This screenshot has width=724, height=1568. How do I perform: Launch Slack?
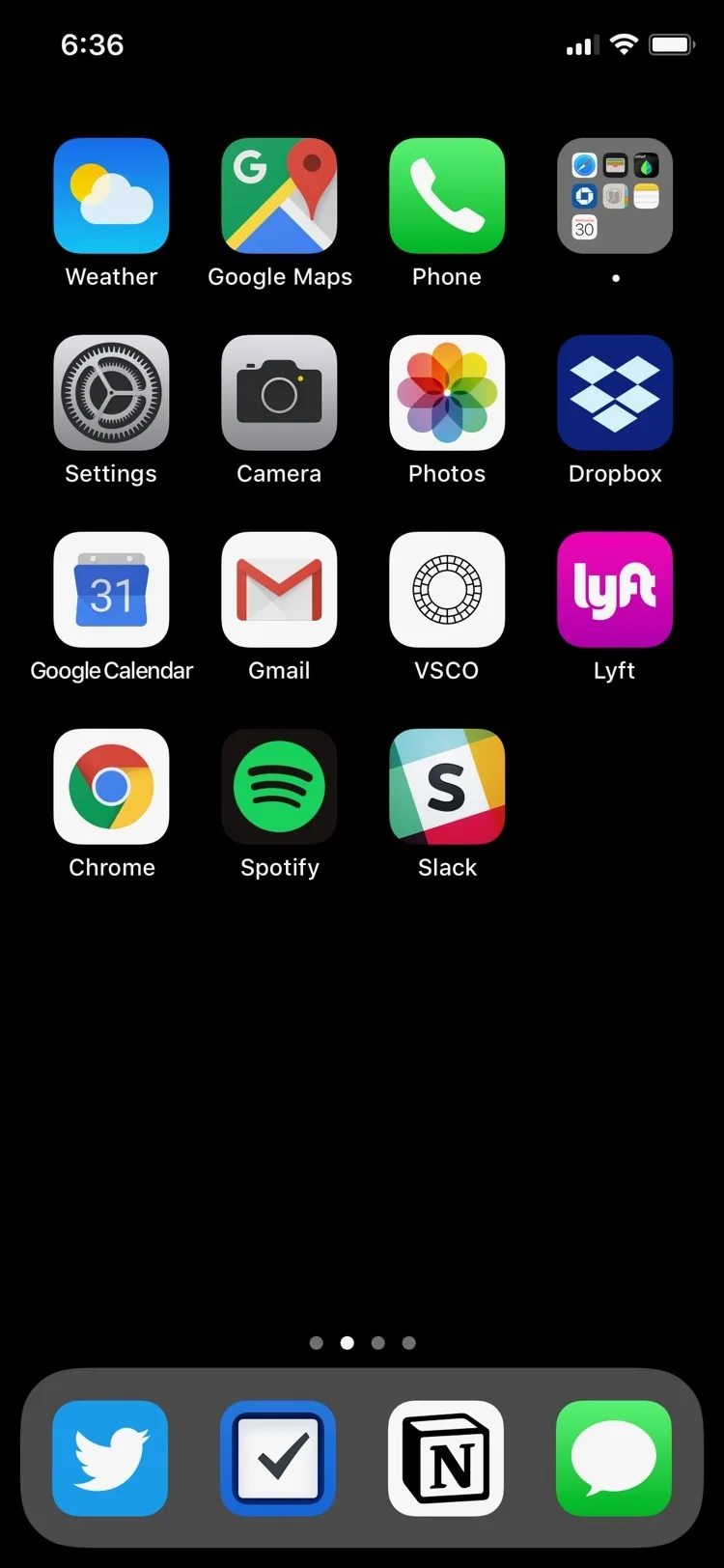pos(447,787)
